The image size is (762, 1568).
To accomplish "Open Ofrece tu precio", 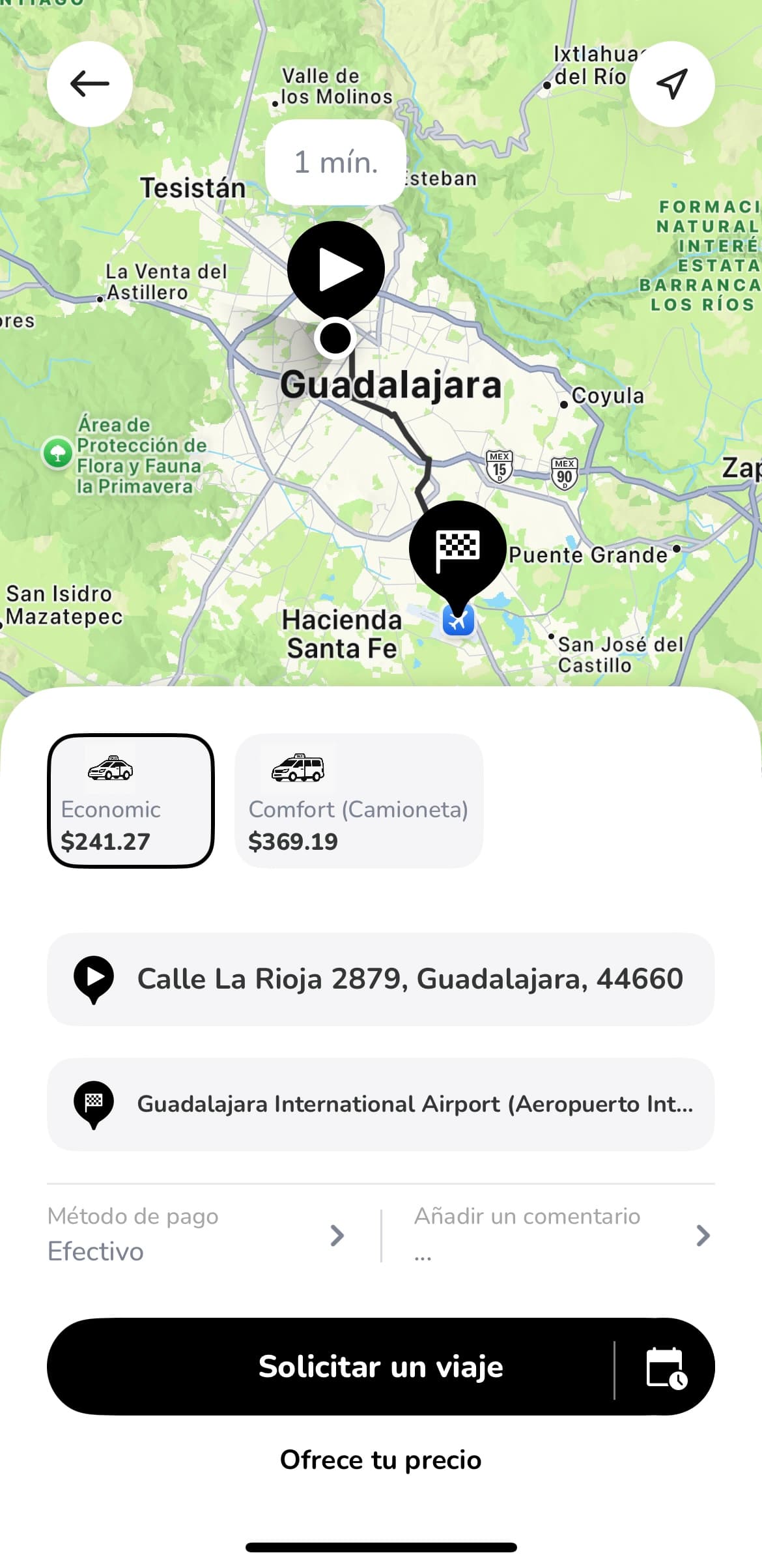I will point(381,1460).
